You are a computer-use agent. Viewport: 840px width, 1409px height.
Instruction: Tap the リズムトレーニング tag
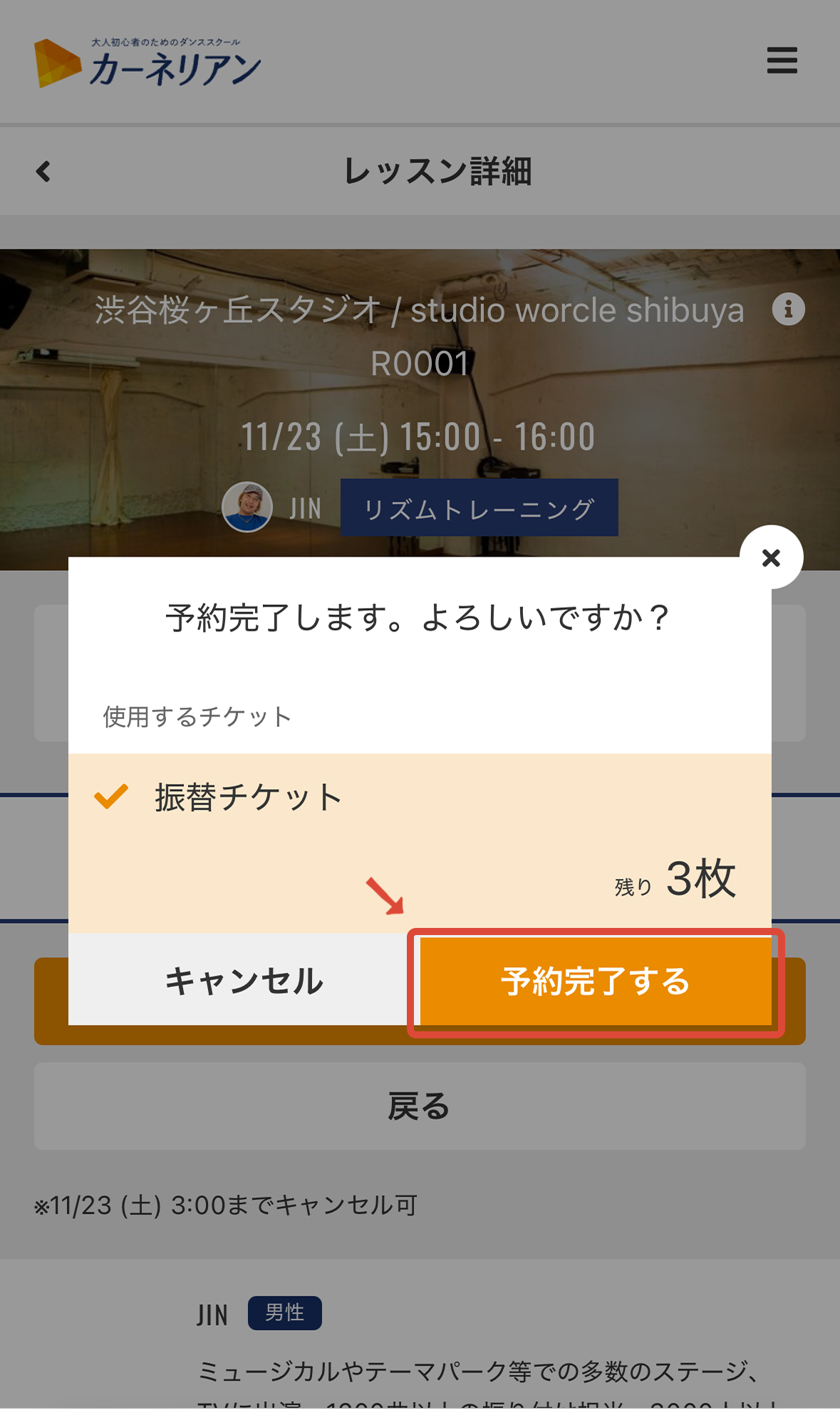pos(479,508)
